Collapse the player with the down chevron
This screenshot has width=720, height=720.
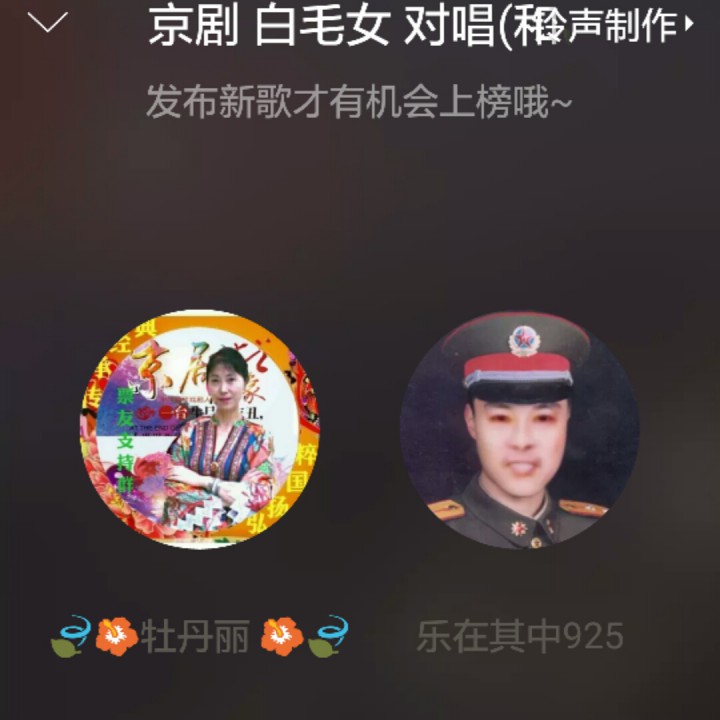click(x=47, y=24)
